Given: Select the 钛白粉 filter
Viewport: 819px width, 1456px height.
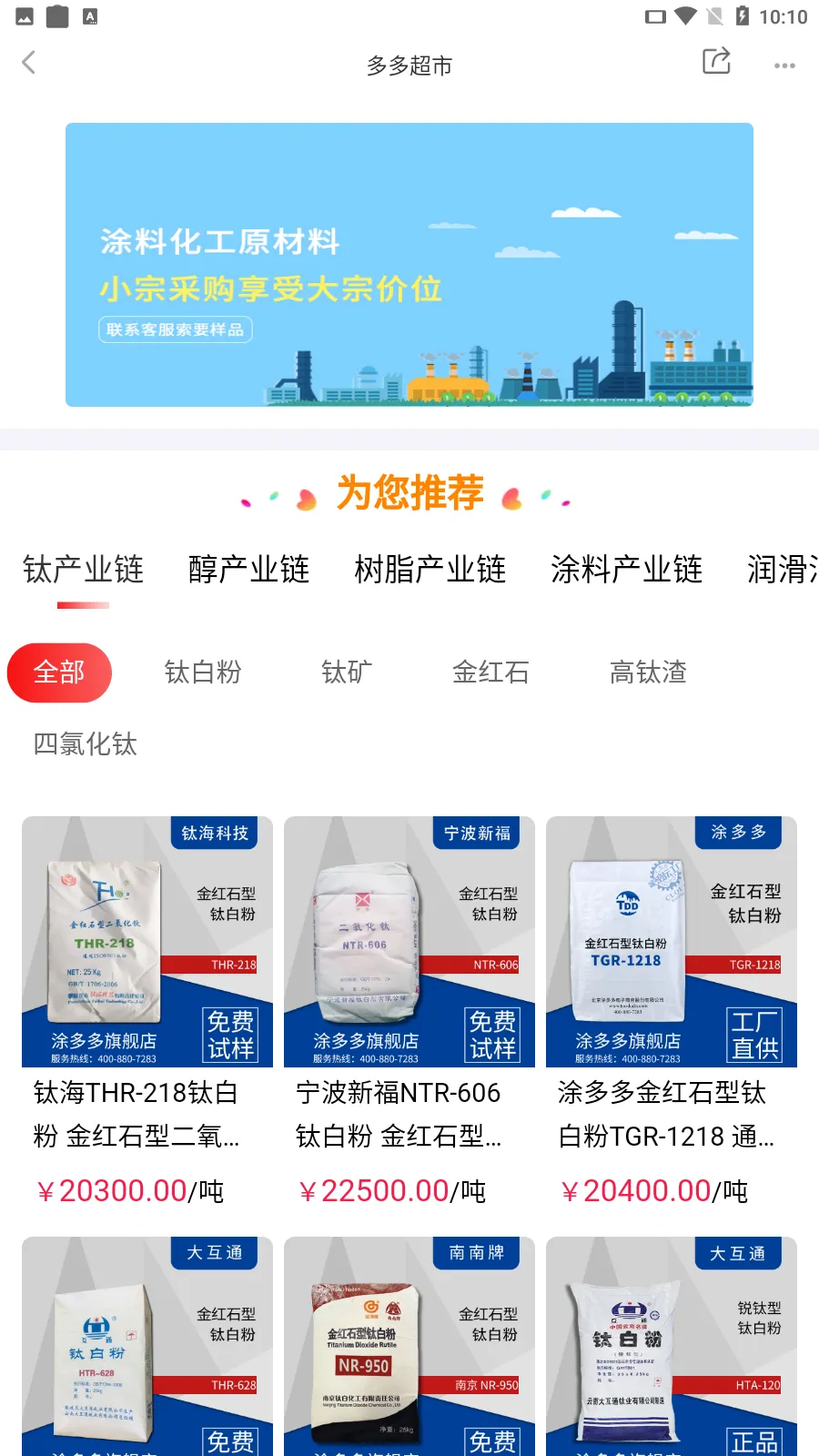Looking at the screenshot, I should [204, 672].
